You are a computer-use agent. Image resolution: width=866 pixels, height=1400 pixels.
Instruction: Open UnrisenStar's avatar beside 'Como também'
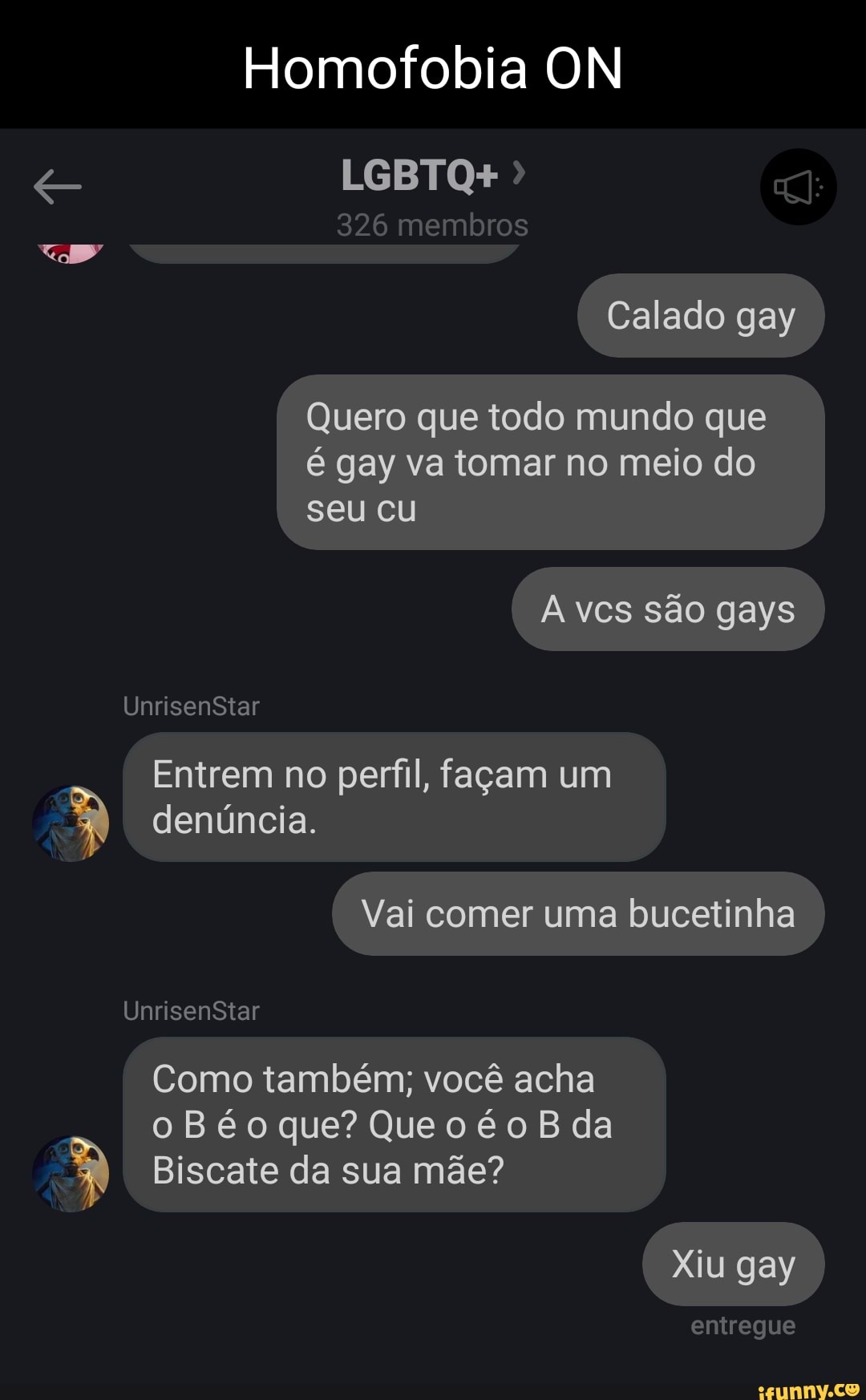[71, 1172]
